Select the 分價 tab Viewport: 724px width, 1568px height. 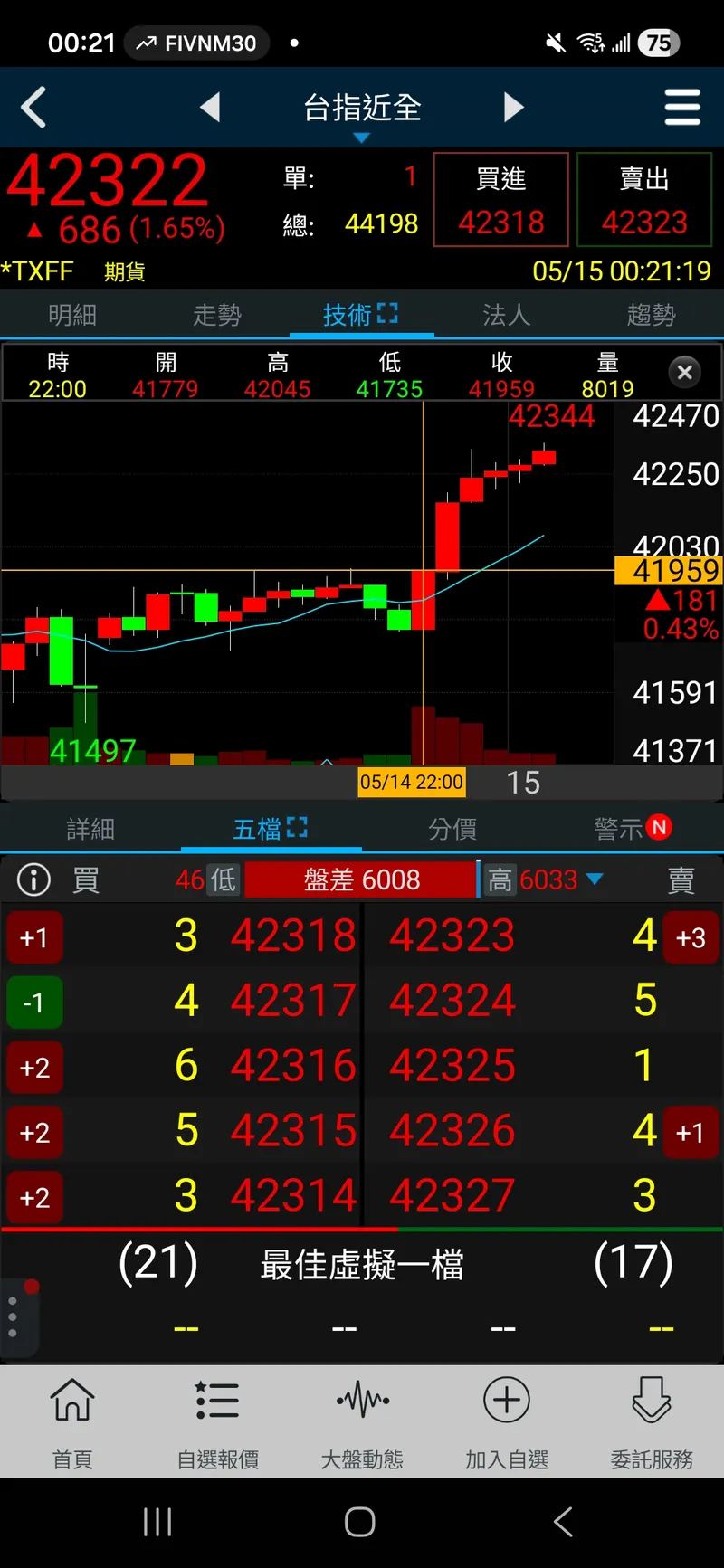click(452, 829)
